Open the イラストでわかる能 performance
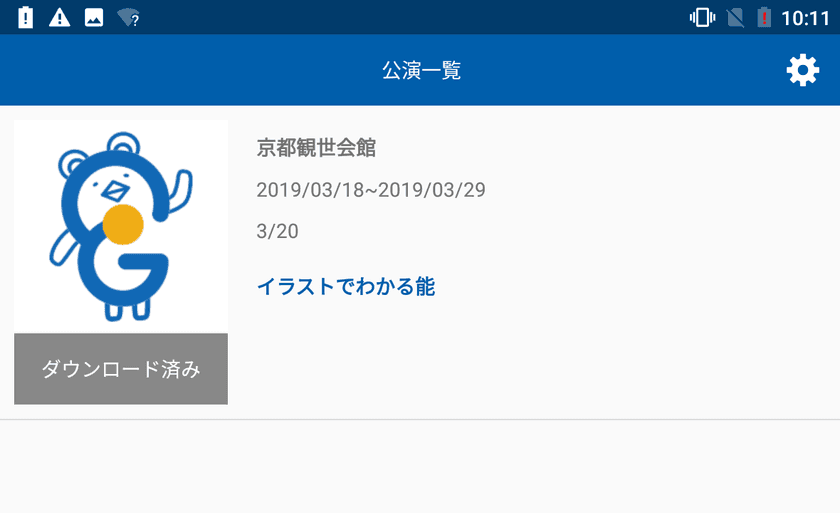 346,287
